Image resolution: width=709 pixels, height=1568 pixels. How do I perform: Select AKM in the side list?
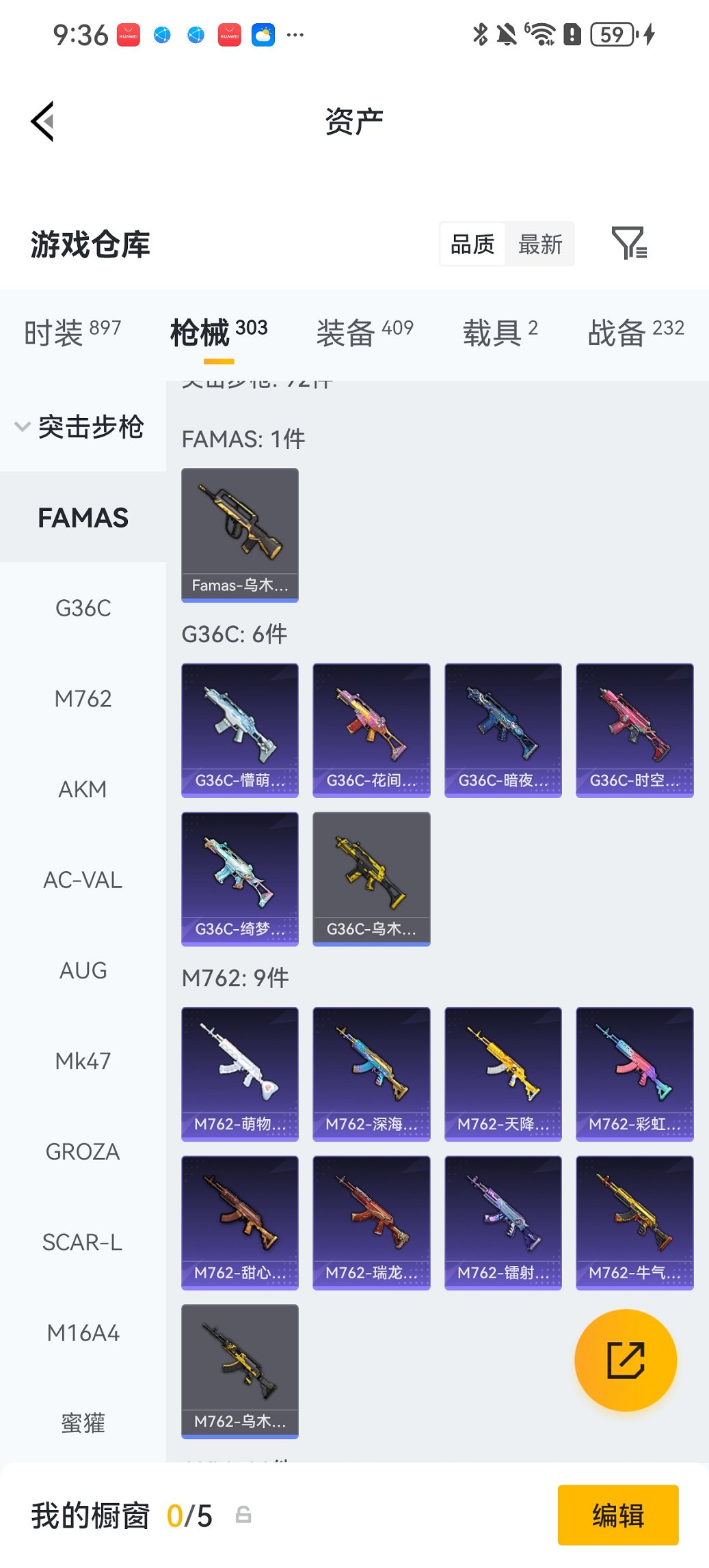[83, 789]
